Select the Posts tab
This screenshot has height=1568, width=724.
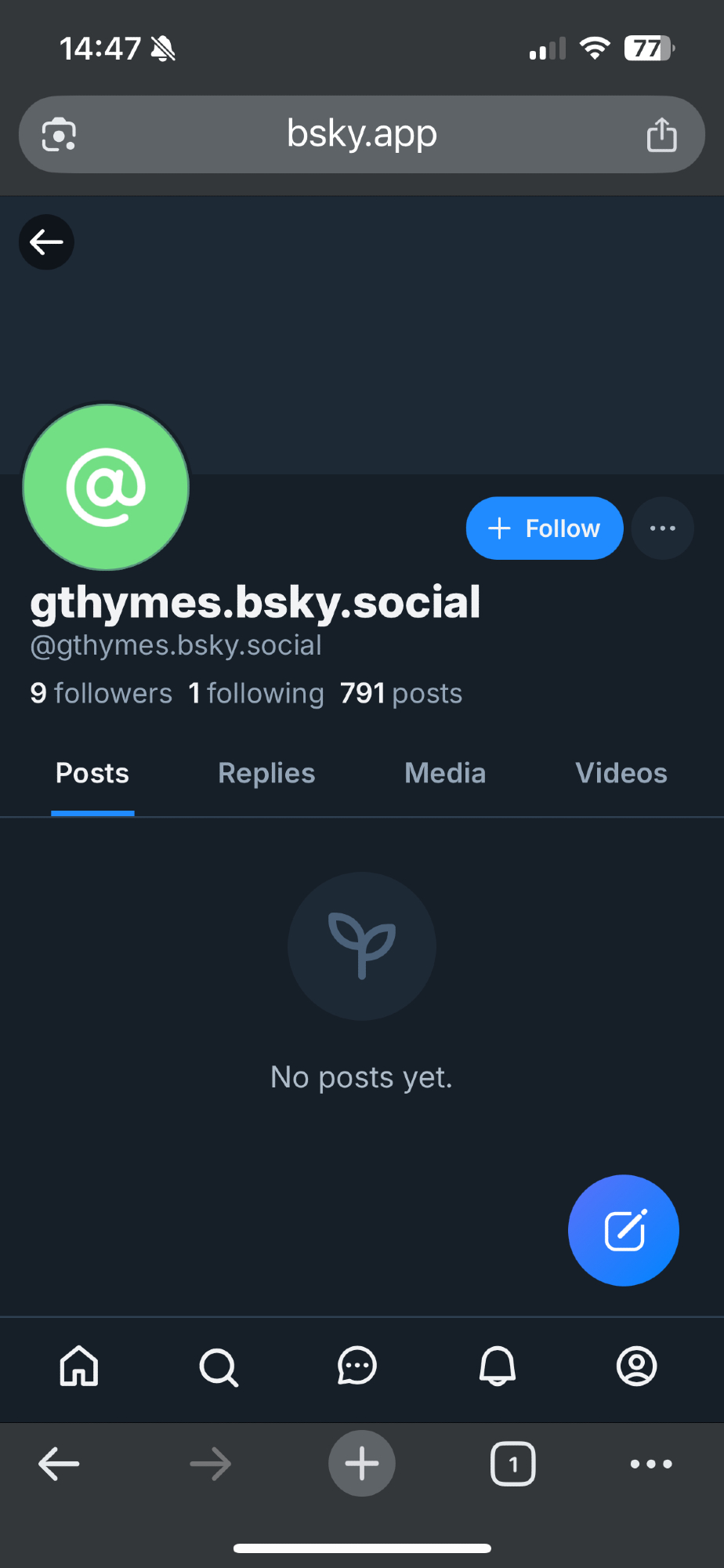coord(92,773)
